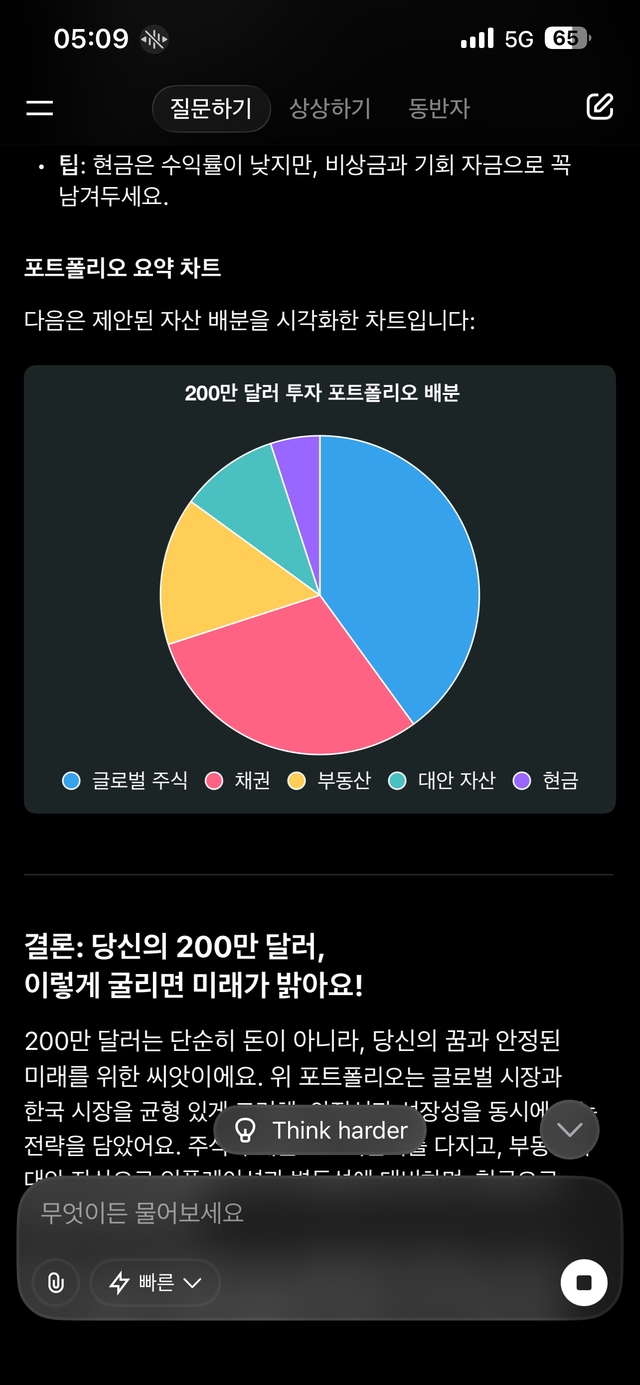The height and width of the screenshot is (1385, 640).
Task: Start a new chat with compose icon
Action: (x=599, y=108)
